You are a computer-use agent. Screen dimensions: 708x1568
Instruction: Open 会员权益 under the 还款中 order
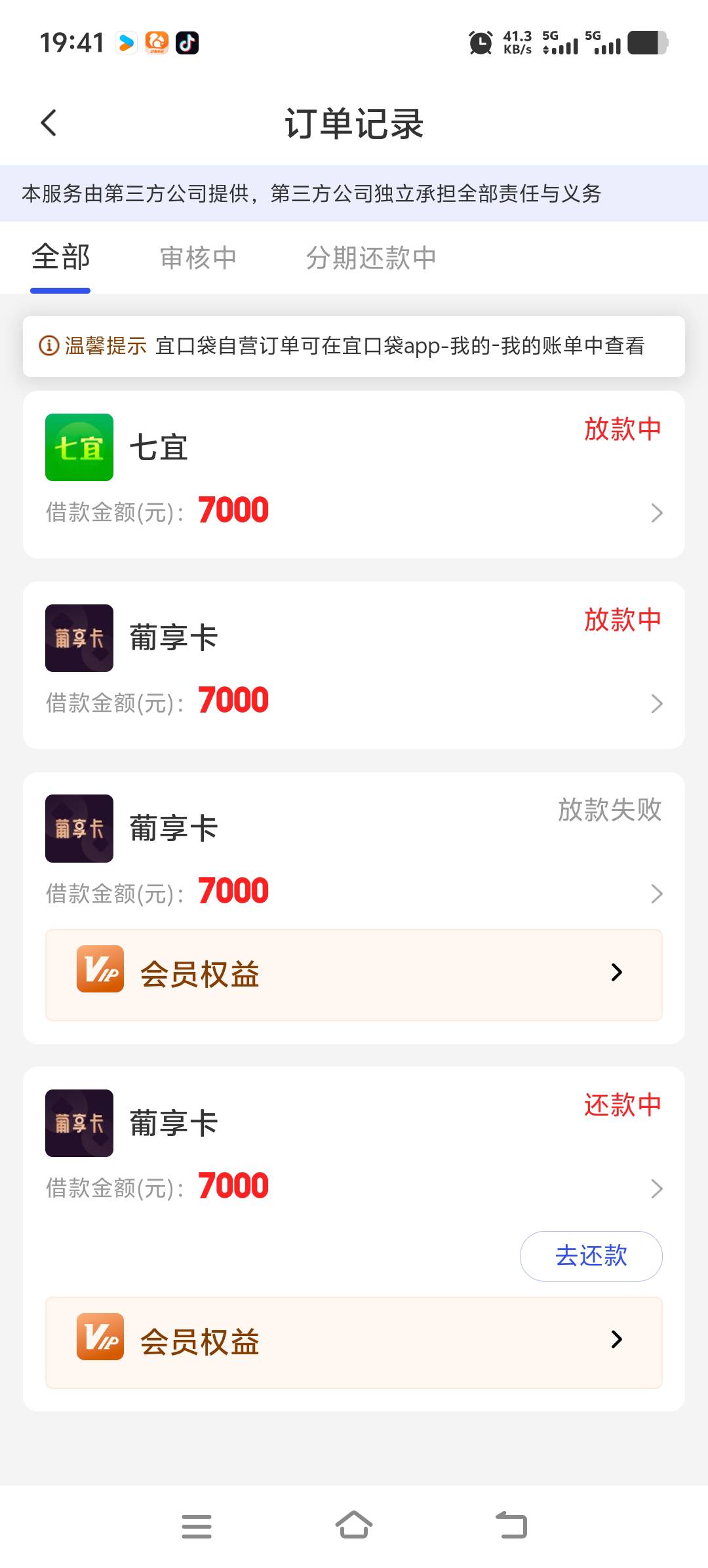tap(354, 1342)
